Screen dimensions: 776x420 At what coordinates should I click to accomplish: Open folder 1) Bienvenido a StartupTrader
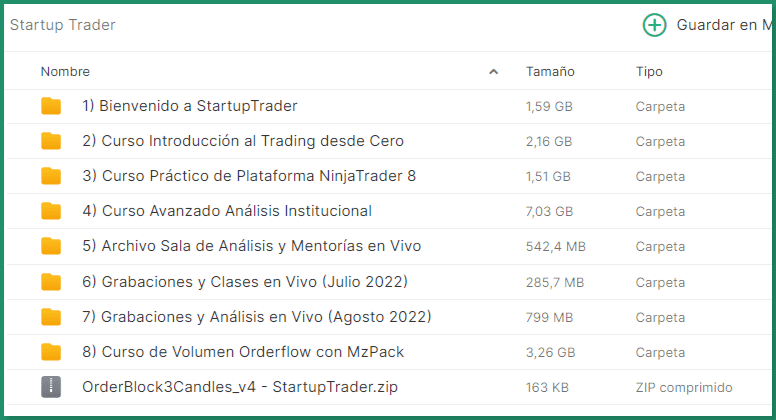189,106
